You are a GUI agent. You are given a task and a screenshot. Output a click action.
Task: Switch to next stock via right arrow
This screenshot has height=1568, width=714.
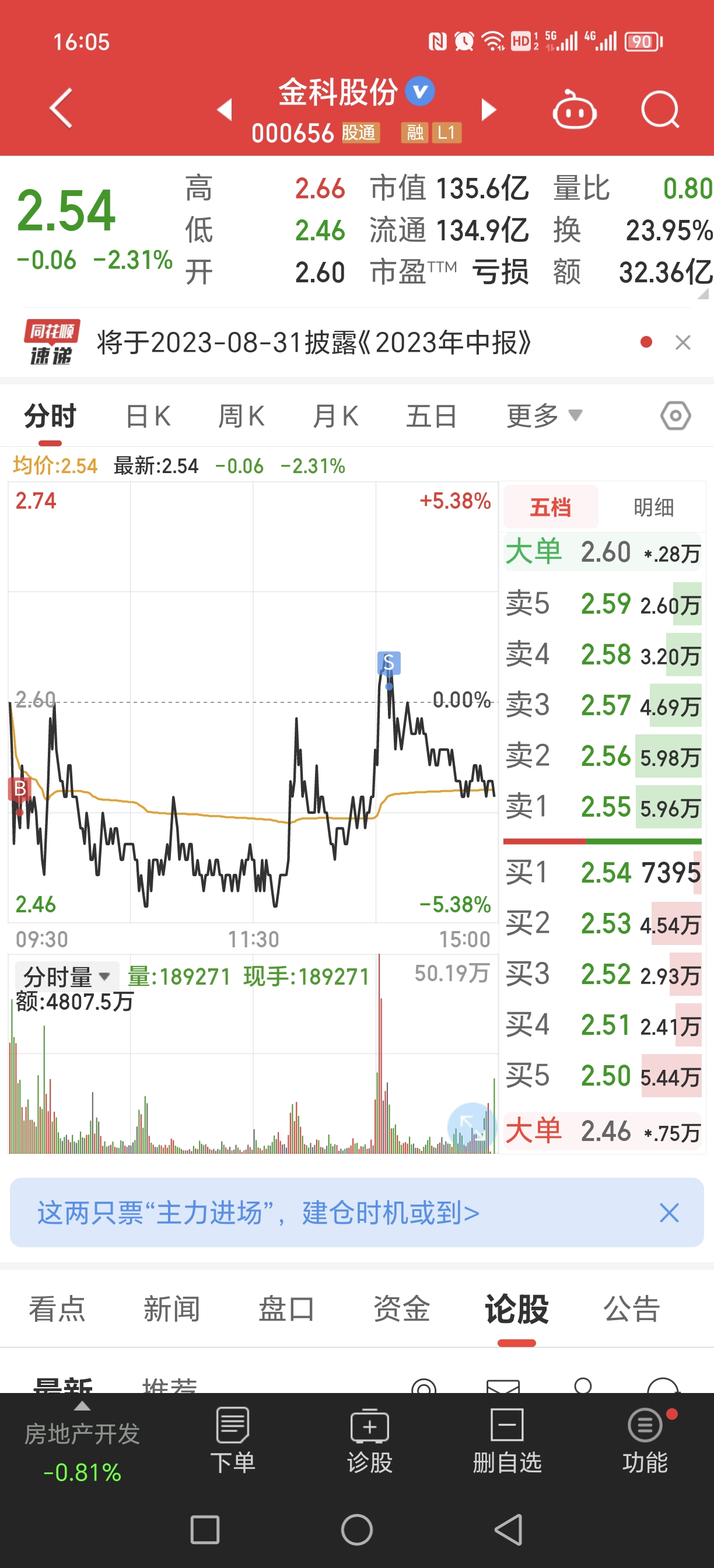(x=488, y=111)
